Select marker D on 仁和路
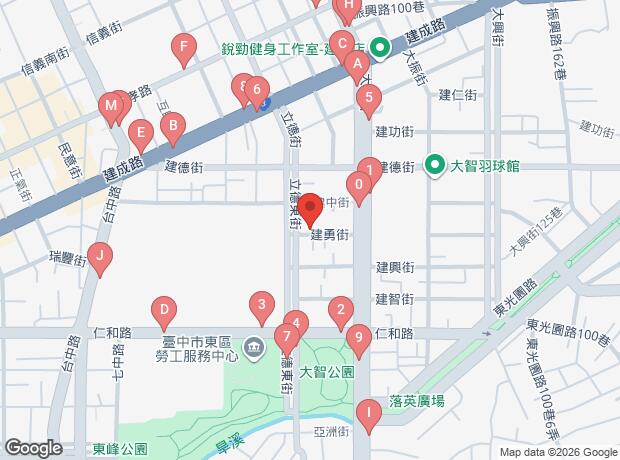 pyautogui.click(x=163, y=309)
